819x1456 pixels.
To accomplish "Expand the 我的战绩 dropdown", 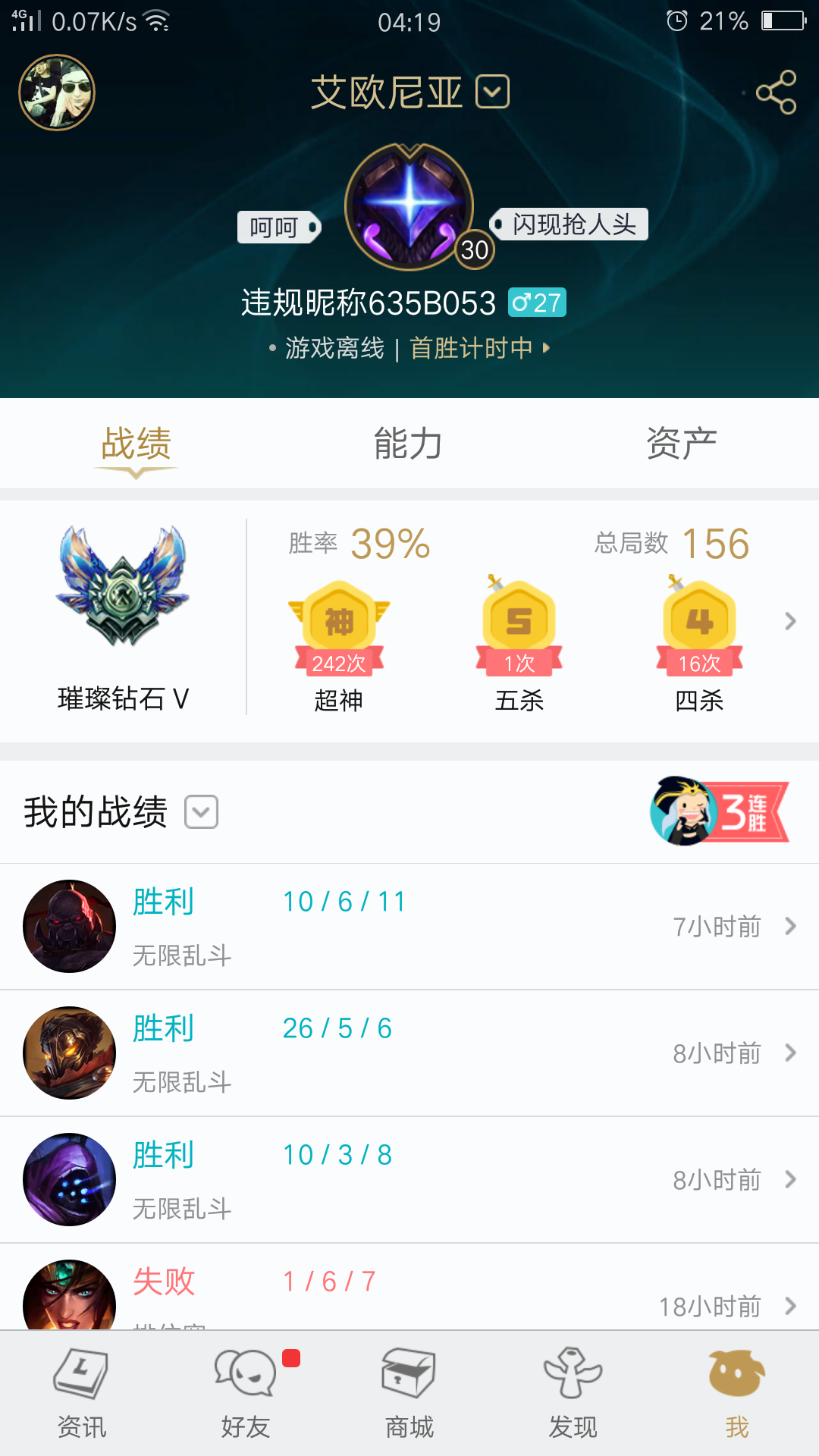I will pos(202,812).
